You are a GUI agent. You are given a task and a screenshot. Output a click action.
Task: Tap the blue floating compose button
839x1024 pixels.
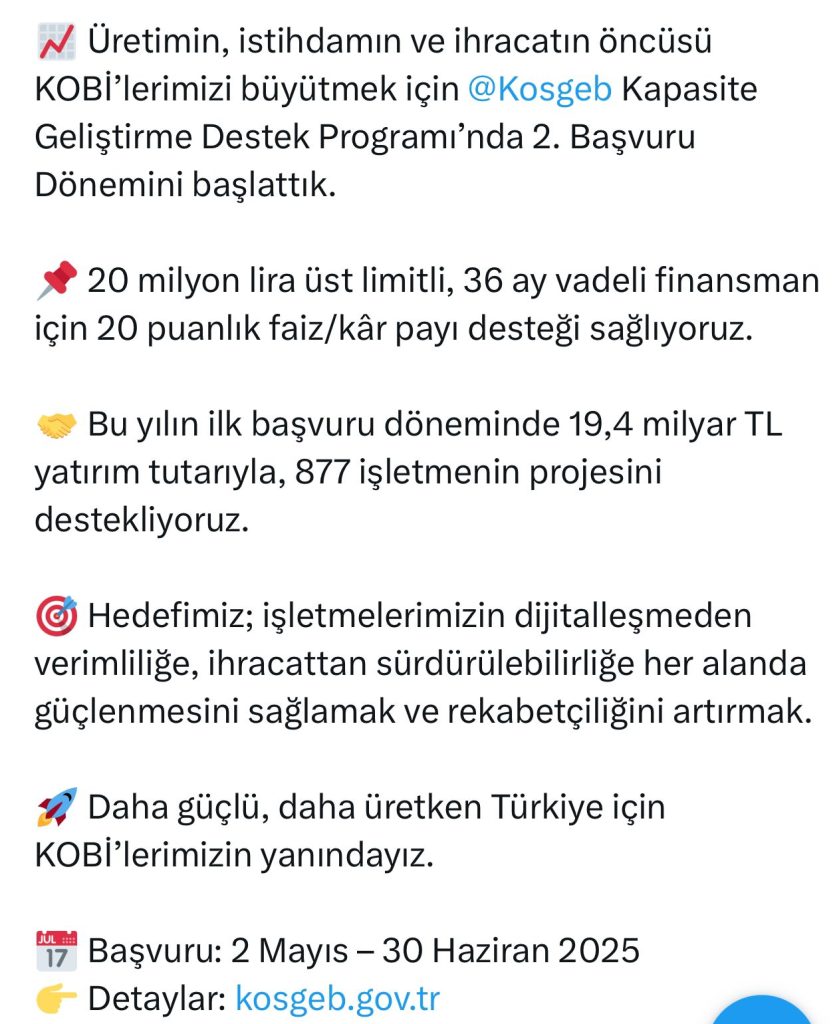(x=766, y=1010)
